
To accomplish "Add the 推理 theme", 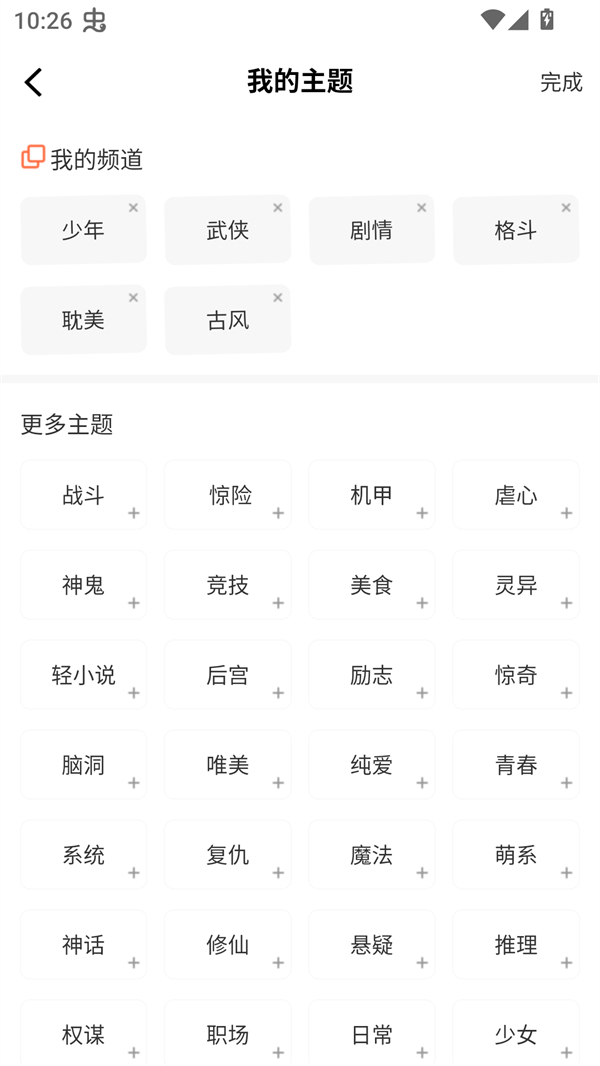I will click(516, 945).
